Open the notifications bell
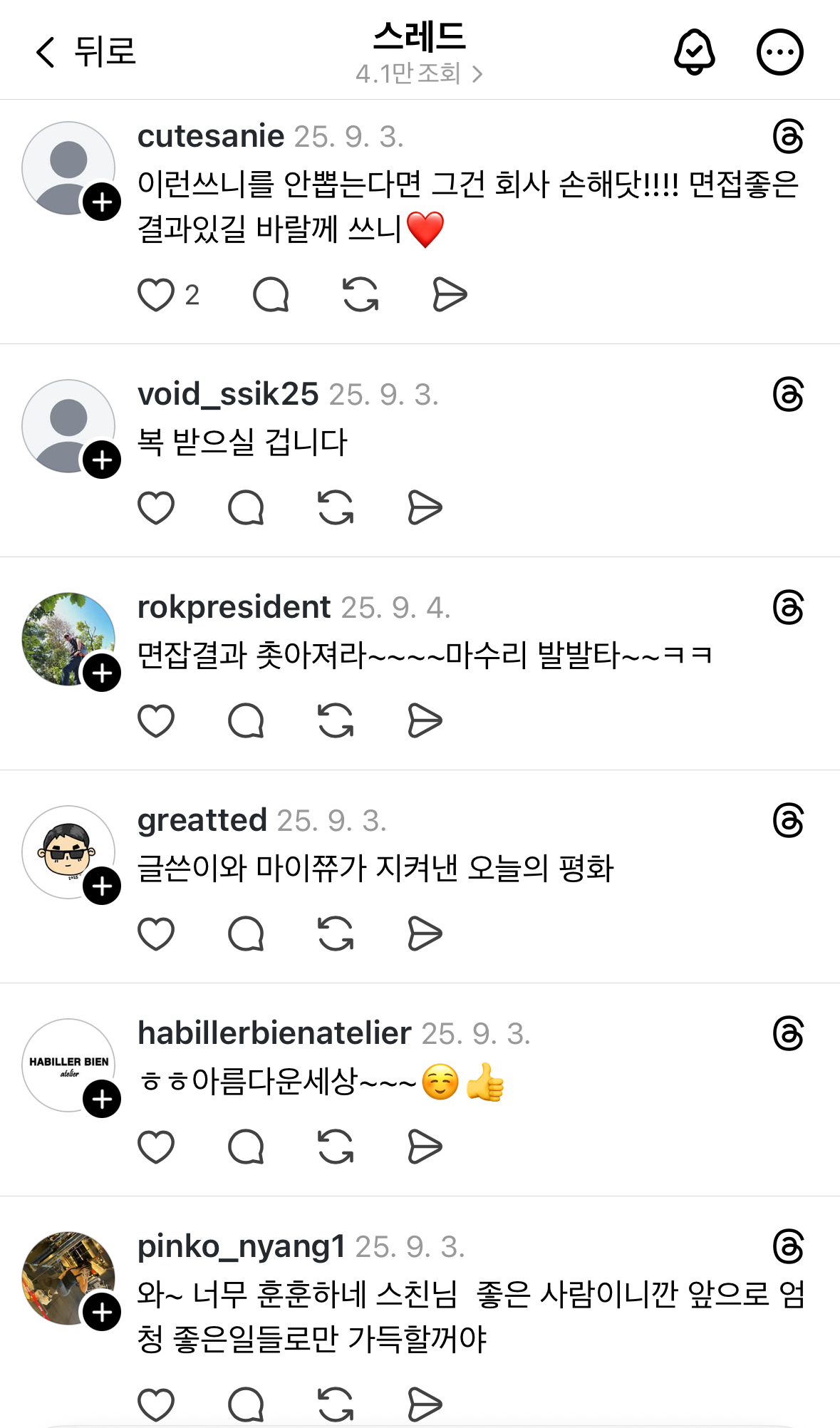The height and width of the screenshot is (1428, 840). pos(694,52)
